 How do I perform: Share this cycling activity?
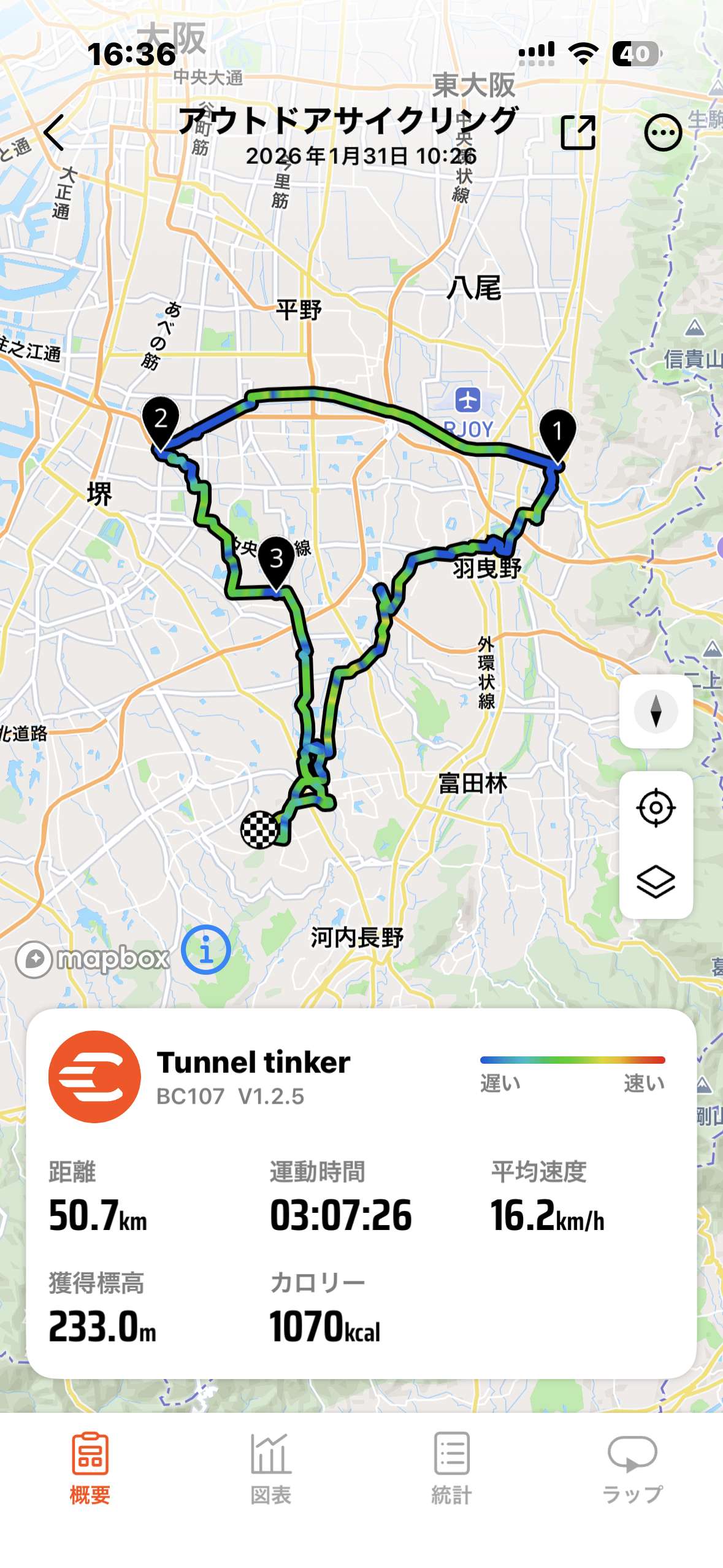pos(578,132)
